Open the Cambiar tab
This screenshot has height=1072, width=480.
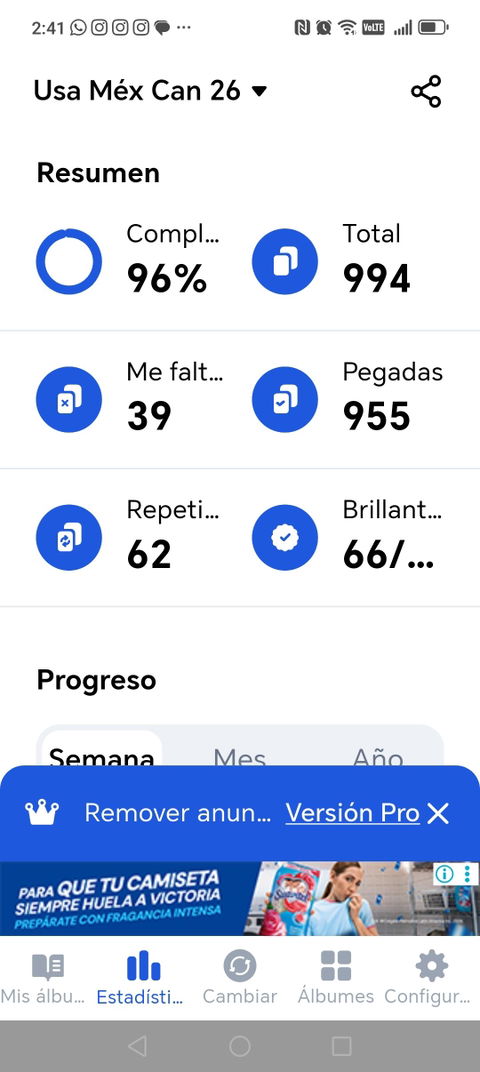tap(240, 978)
